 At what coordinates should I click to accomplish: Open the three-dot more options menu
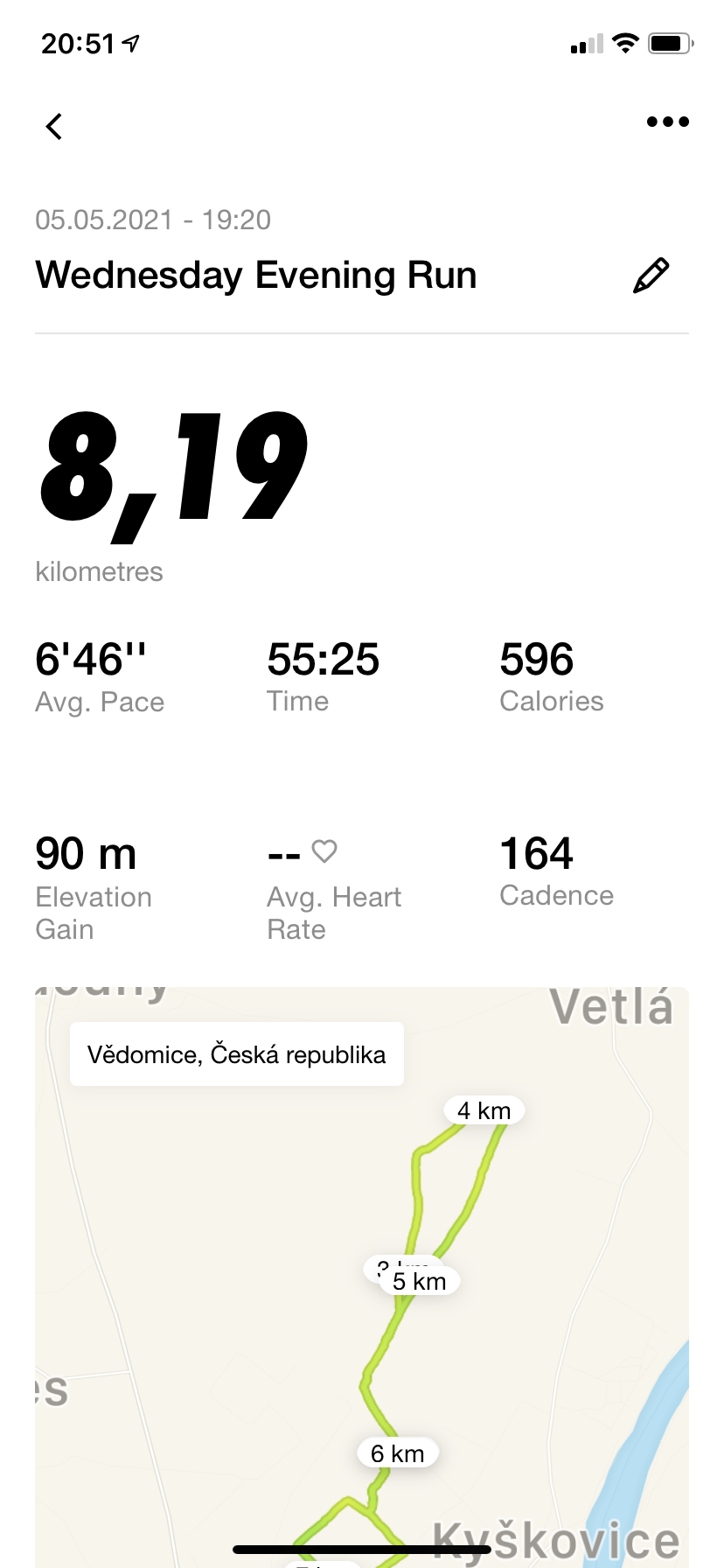point(668,122)
